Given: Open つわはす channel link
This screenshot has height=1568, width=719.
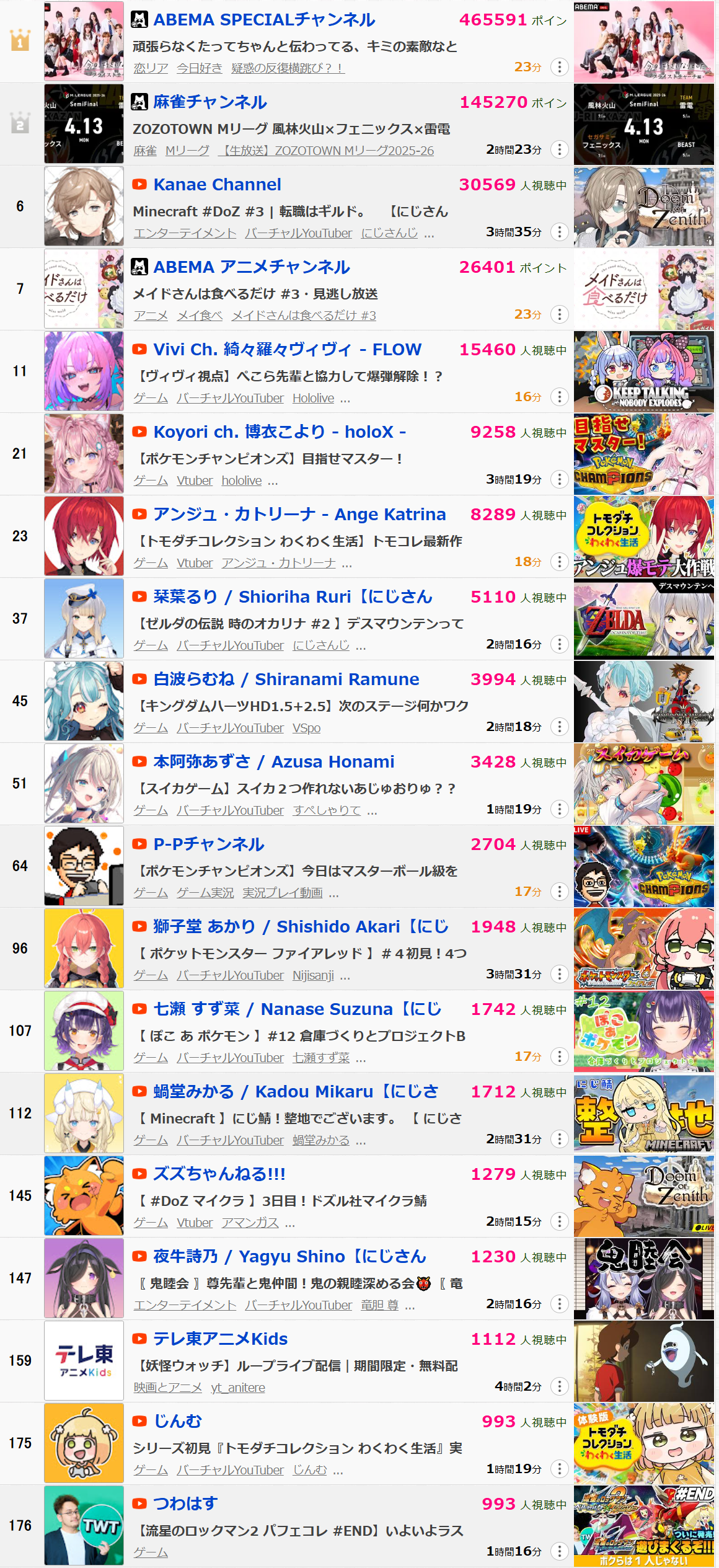Looking at the screenshot, I should 185,1504.
